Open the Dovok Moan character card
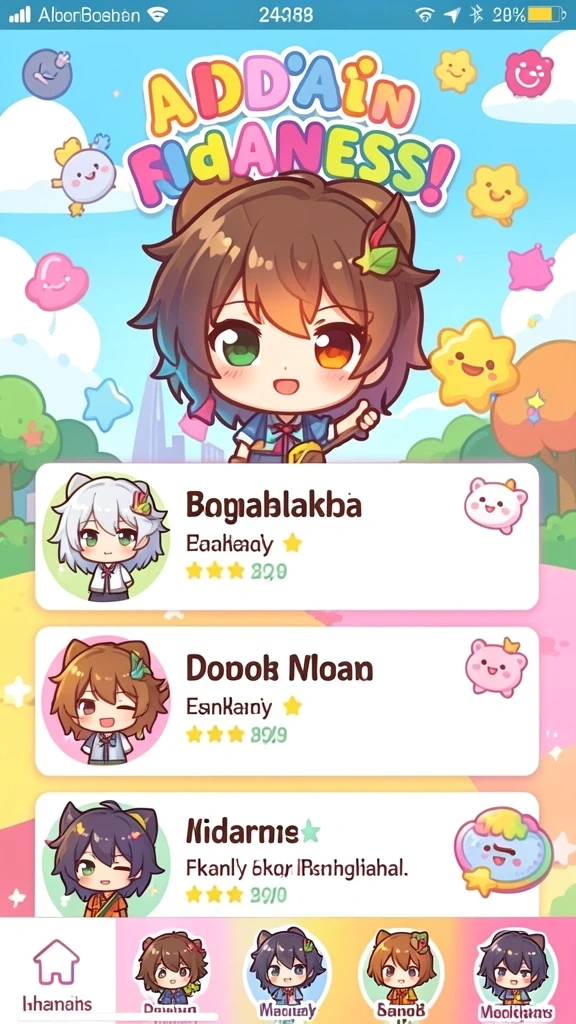Screen dimensions: 576x1024 (287, 701)
